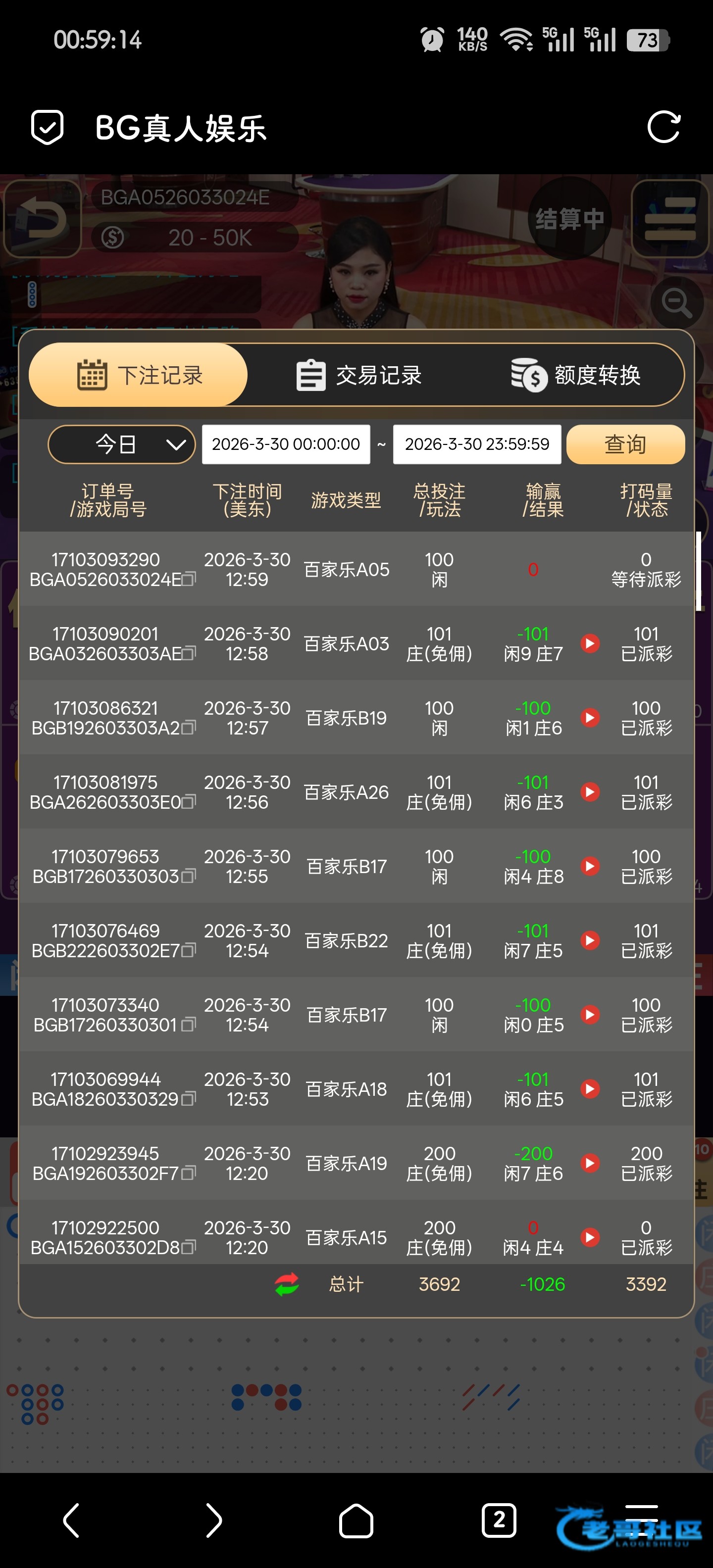Go back with the browser back arrow

click(x=71, y=1520)
